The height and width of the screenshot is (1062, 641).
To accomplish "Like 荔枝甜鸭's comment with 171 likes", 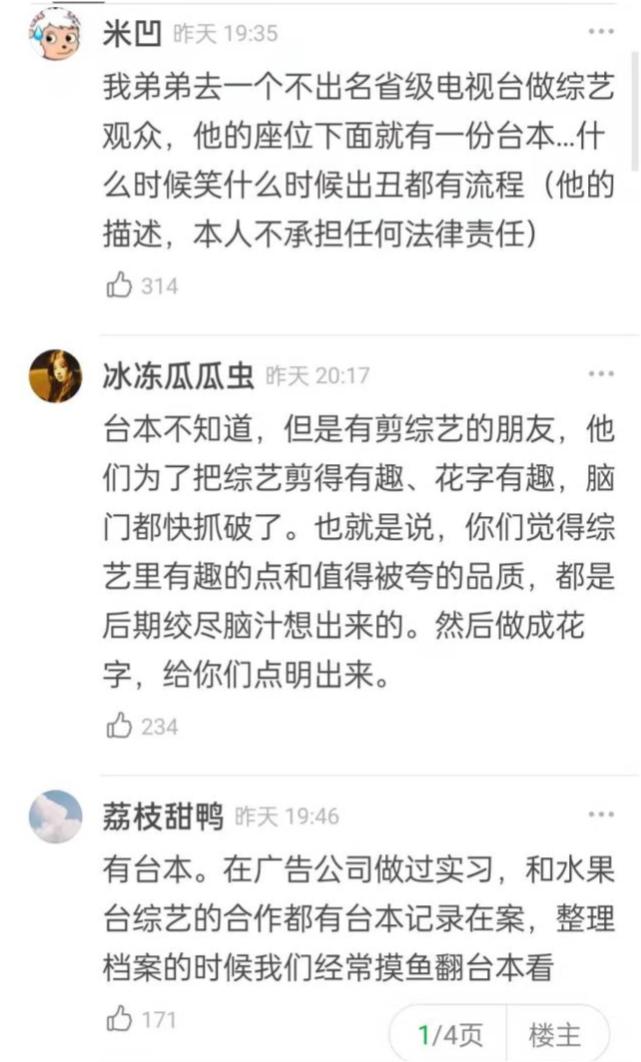I will 119,1020.
